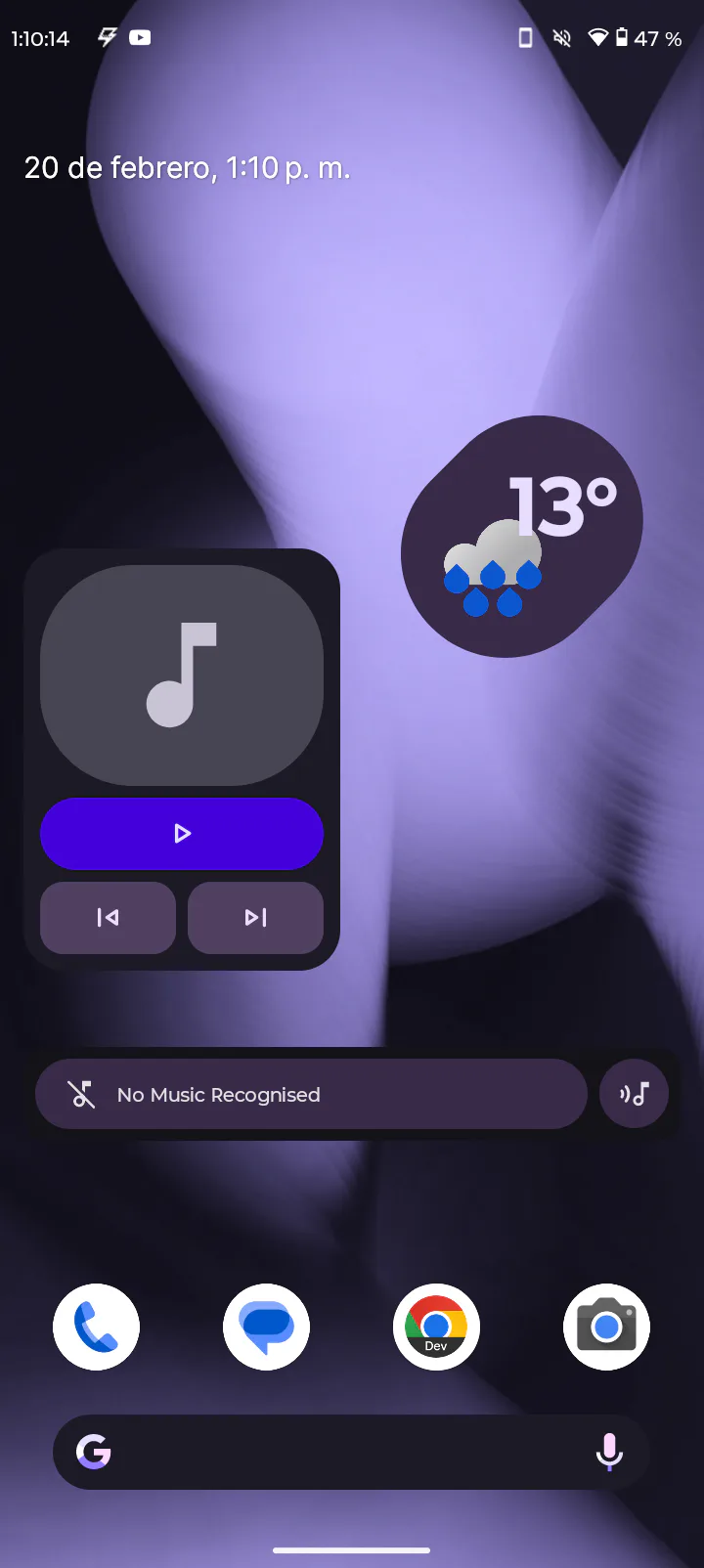Play music from the media widget

tap(181, 834)
